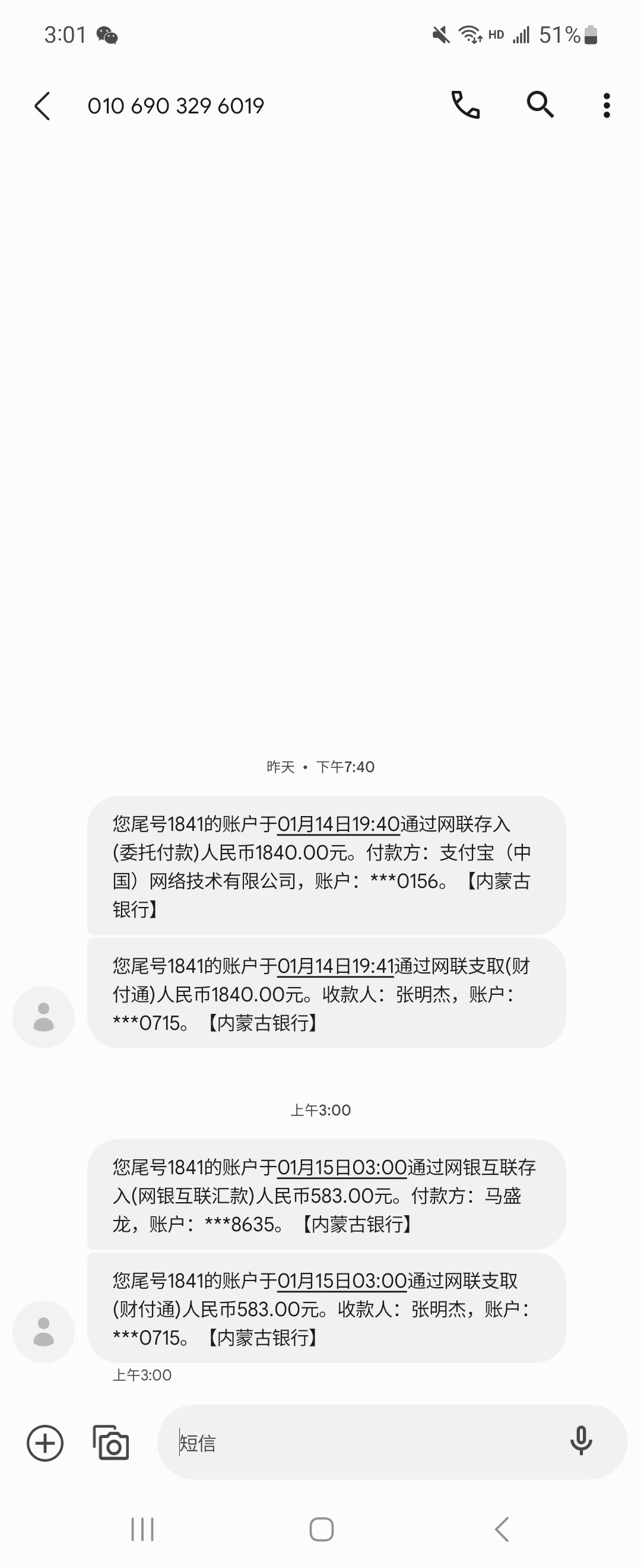Attach a file using the plus icon
Screen dimensions: 641x1568
tap(43, 1443)
